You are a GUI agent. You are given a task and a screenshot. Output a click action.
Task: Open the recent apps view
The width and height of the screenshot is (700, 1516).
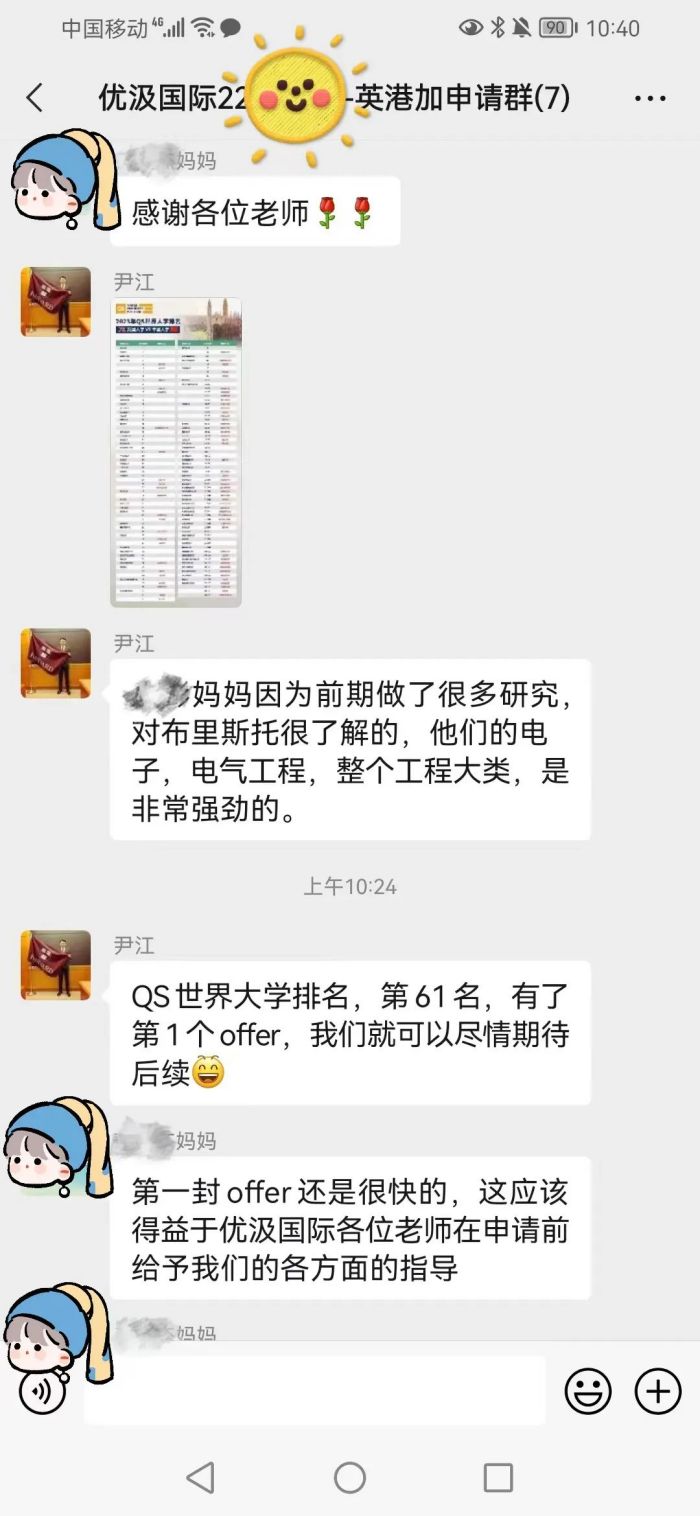(498, 1477)
